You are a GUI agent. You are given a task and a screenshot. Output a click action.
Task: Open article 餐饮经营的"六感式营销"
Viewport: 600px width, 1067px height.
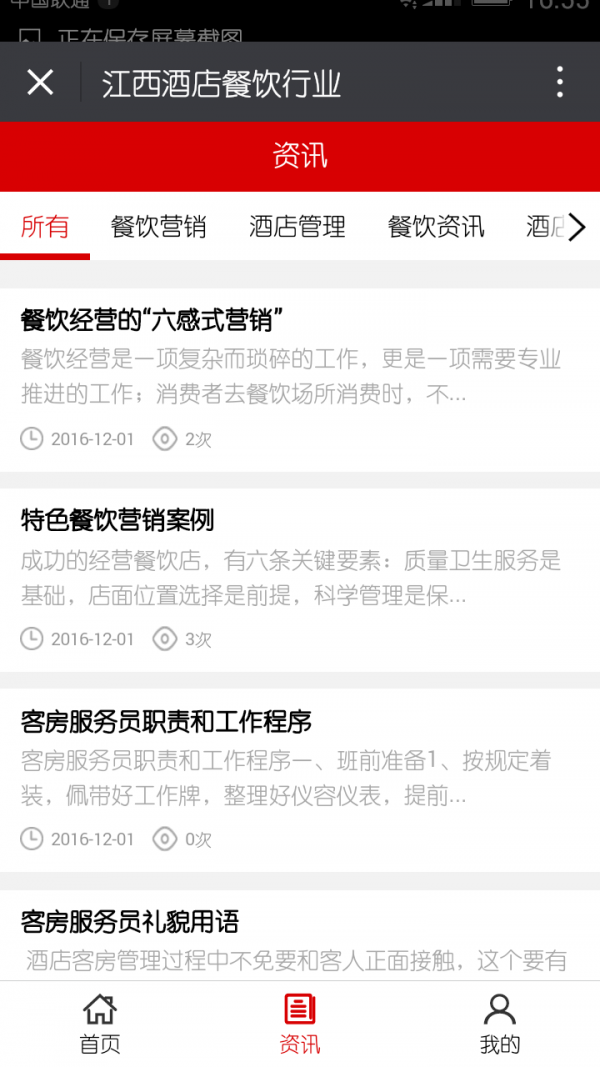(152, 320)
